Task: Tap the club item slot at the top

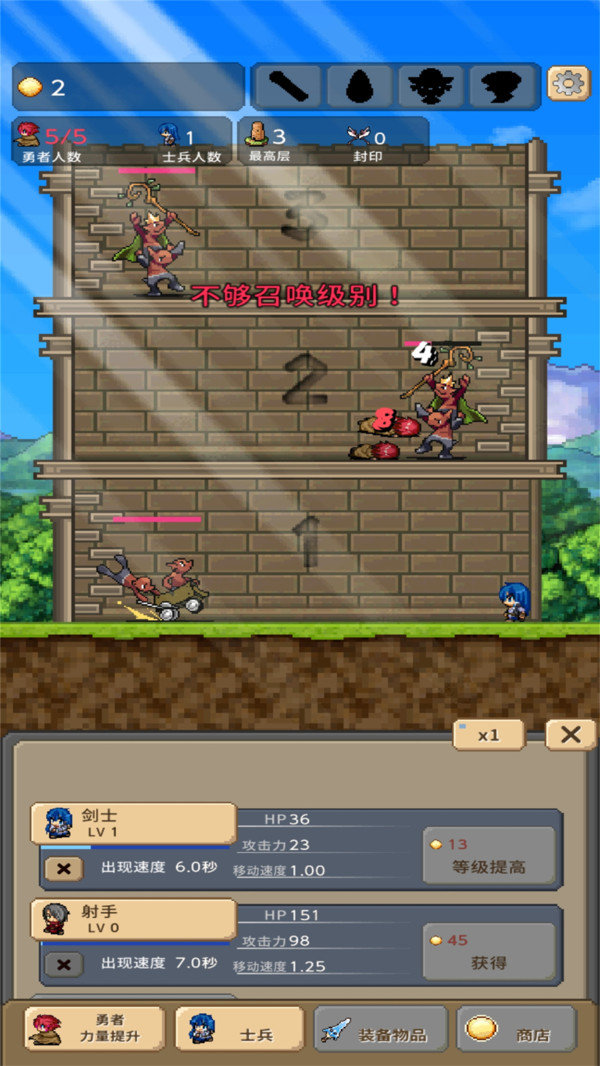Action: coord(287,86)
